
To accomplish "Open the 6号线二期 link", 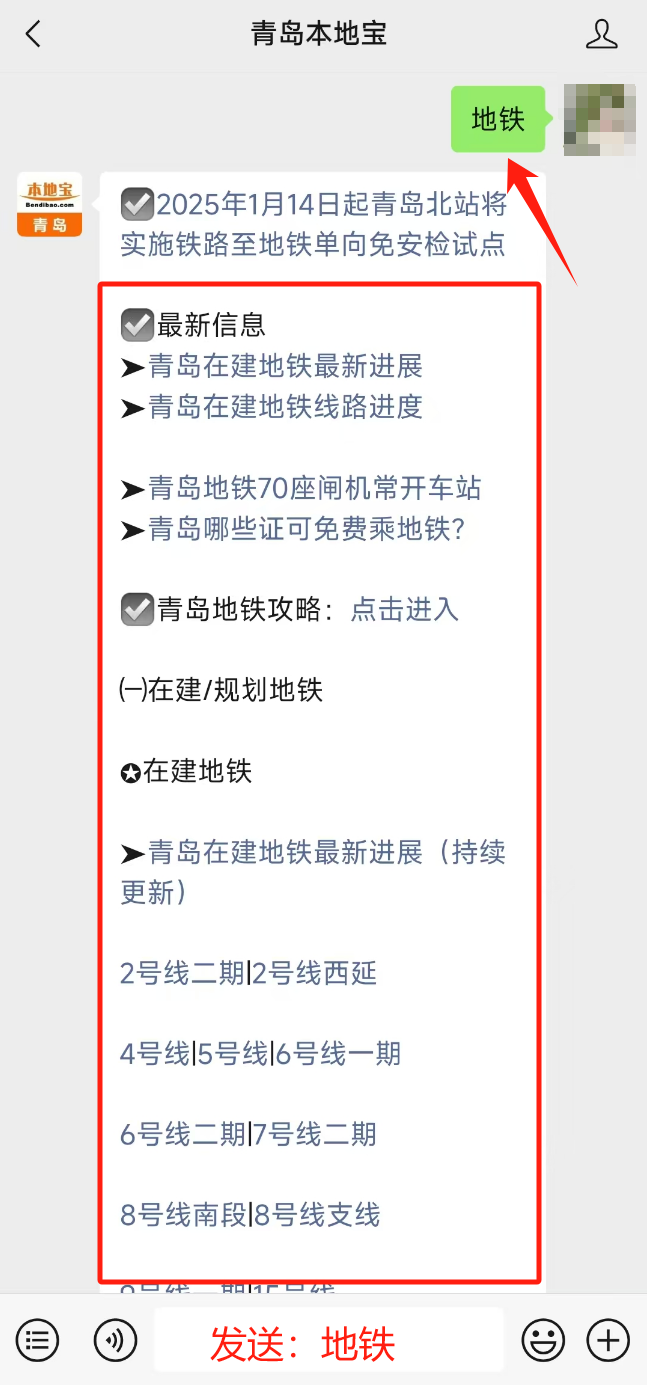I will point(183,1135).
